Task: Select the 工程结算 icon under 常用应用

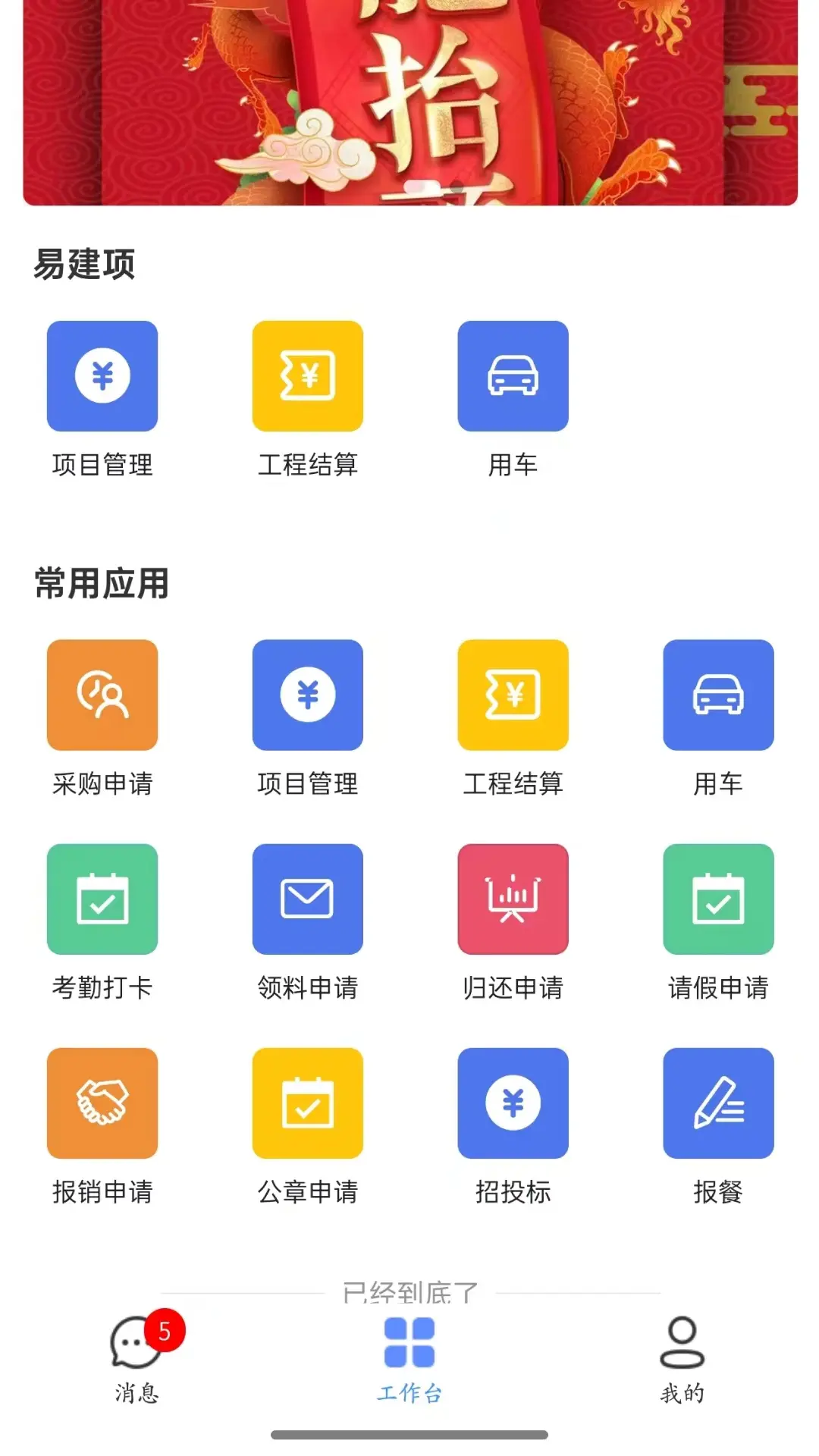Action: [513, 695]
